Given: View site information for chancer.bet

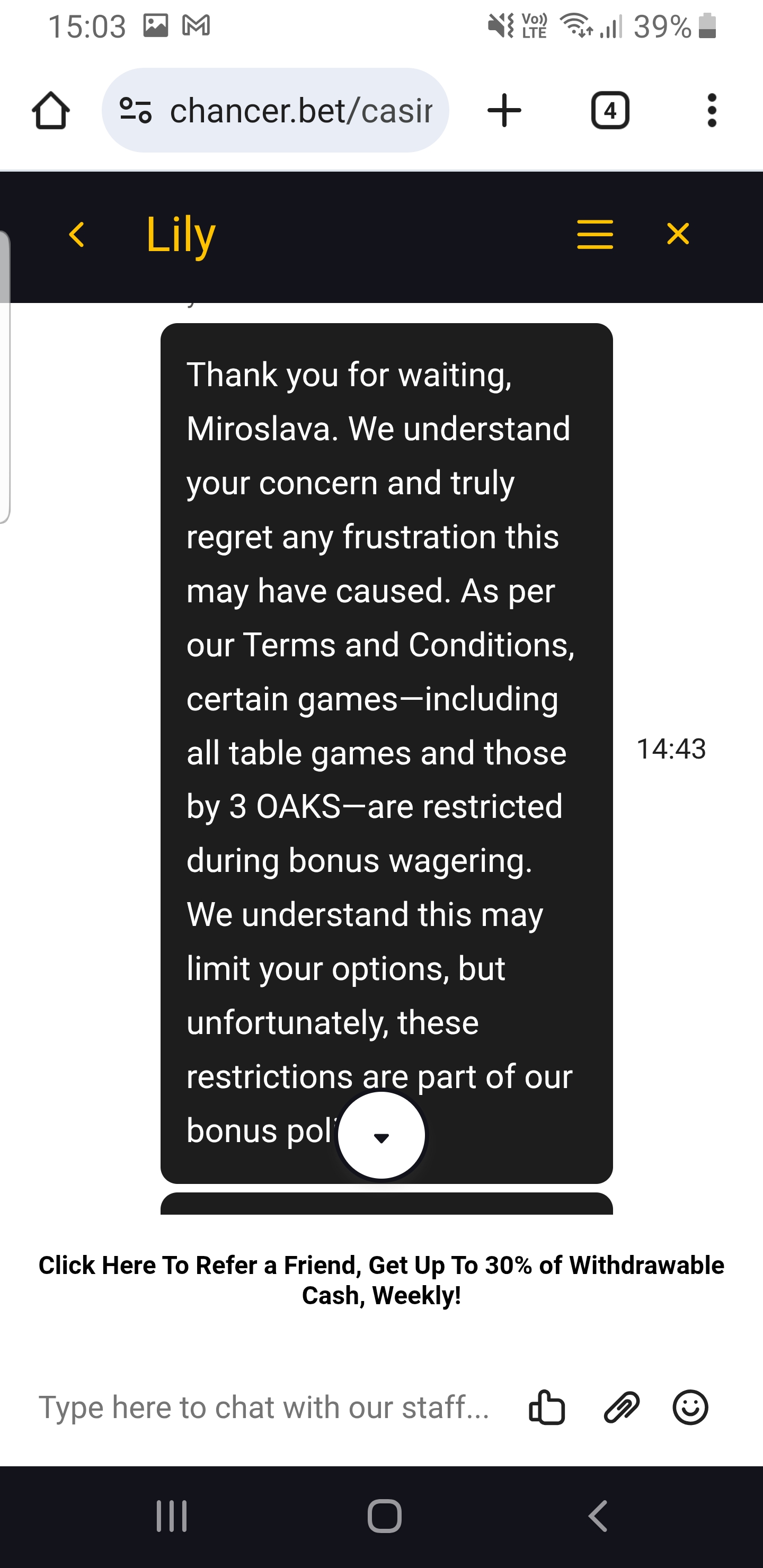Looking at the screenshot, I should click(x=136, y=111).
